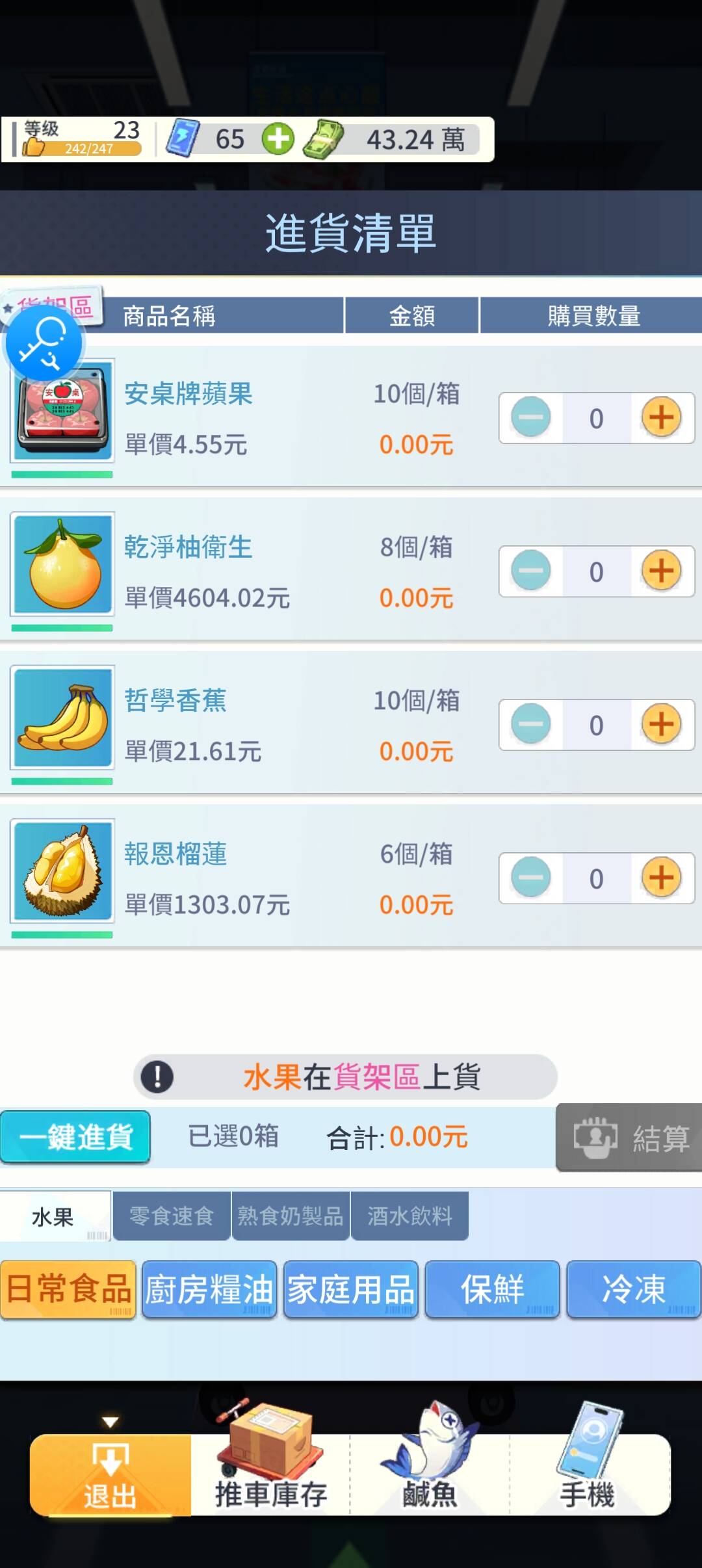Screen dimensions: 702x1568
Task: Decrease 安桌牌蘋果 purchase quantity
Action: [531, 417]
